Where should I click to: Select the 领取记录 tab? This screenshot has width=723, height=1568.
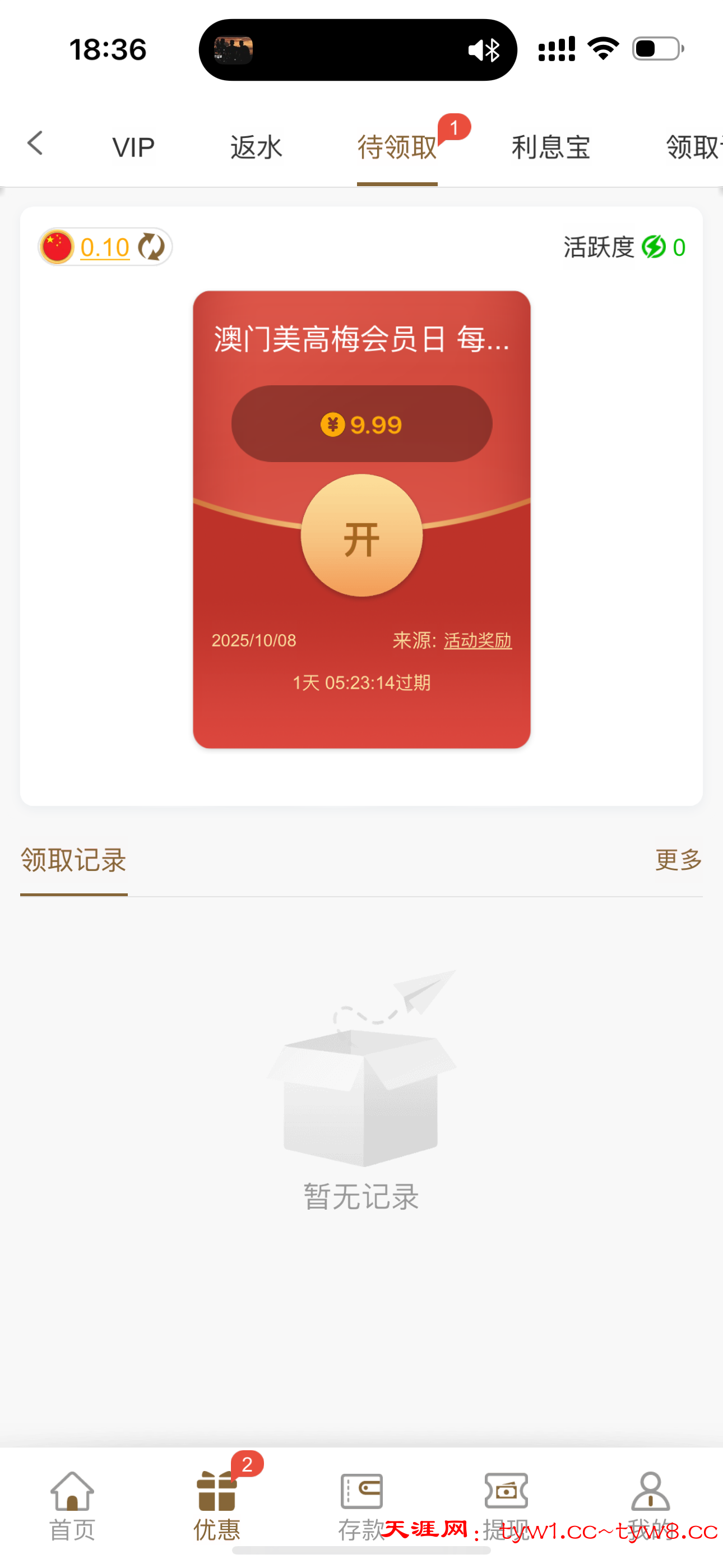pos(73,861)
